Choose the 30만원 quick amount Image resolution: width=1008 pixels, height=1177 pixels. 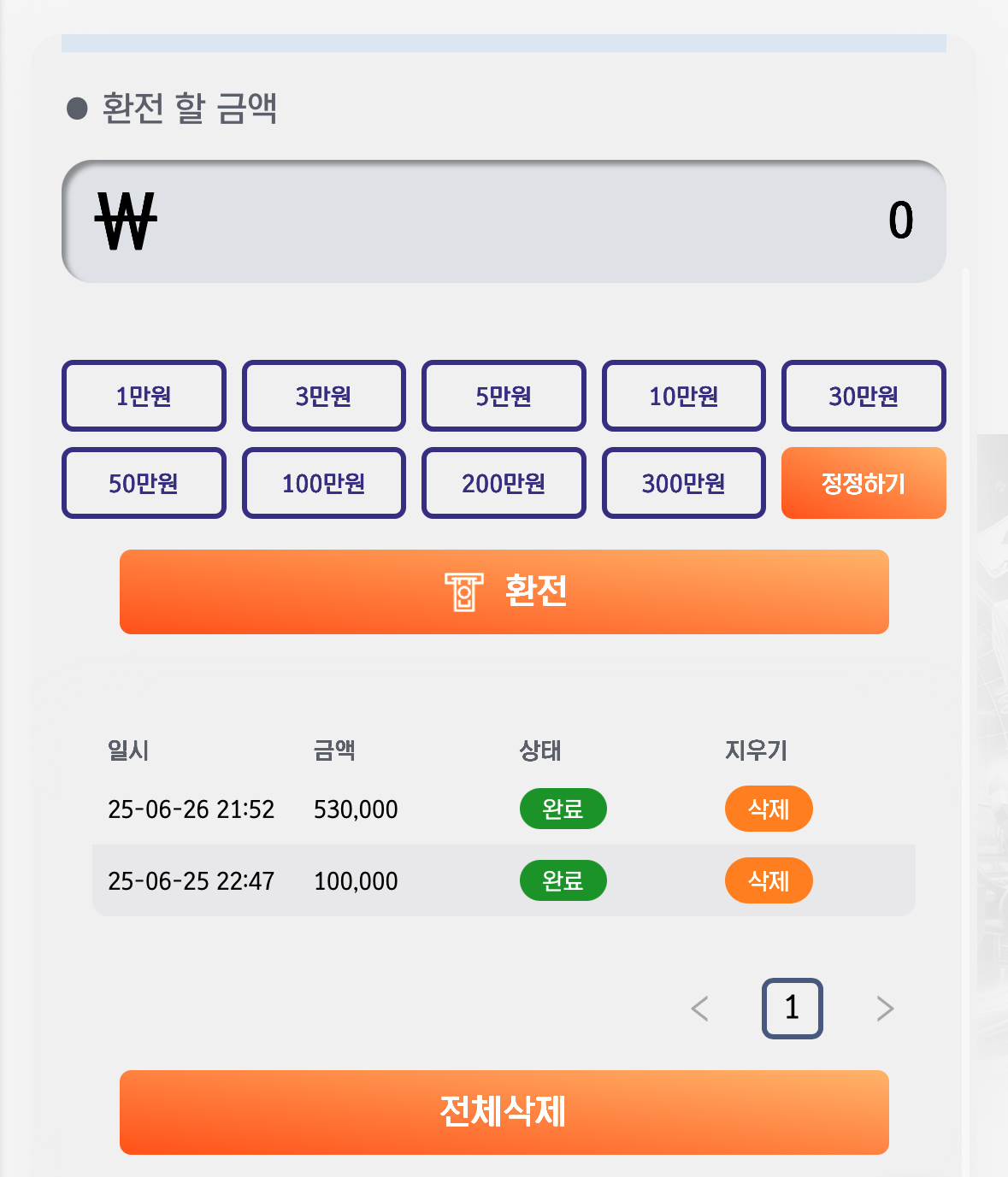[x=864, y=396]
